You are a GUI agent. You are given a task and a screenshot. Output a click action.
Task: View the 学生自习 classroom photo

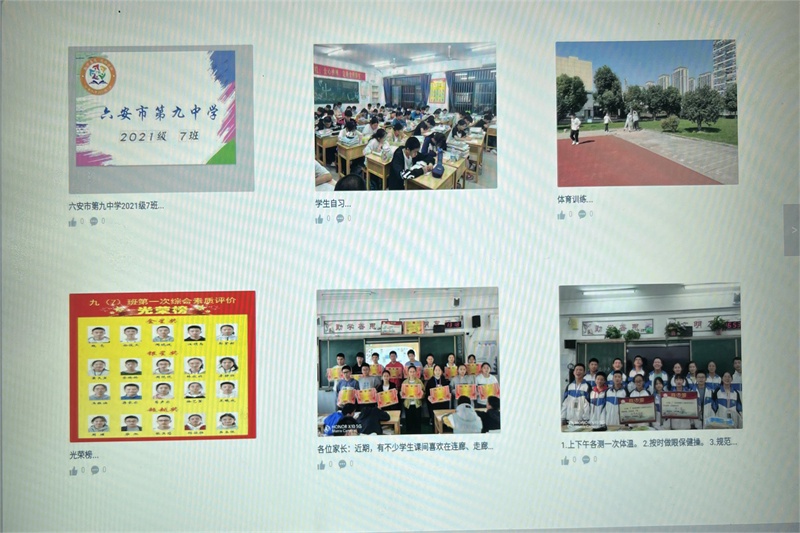click(405, 116)
